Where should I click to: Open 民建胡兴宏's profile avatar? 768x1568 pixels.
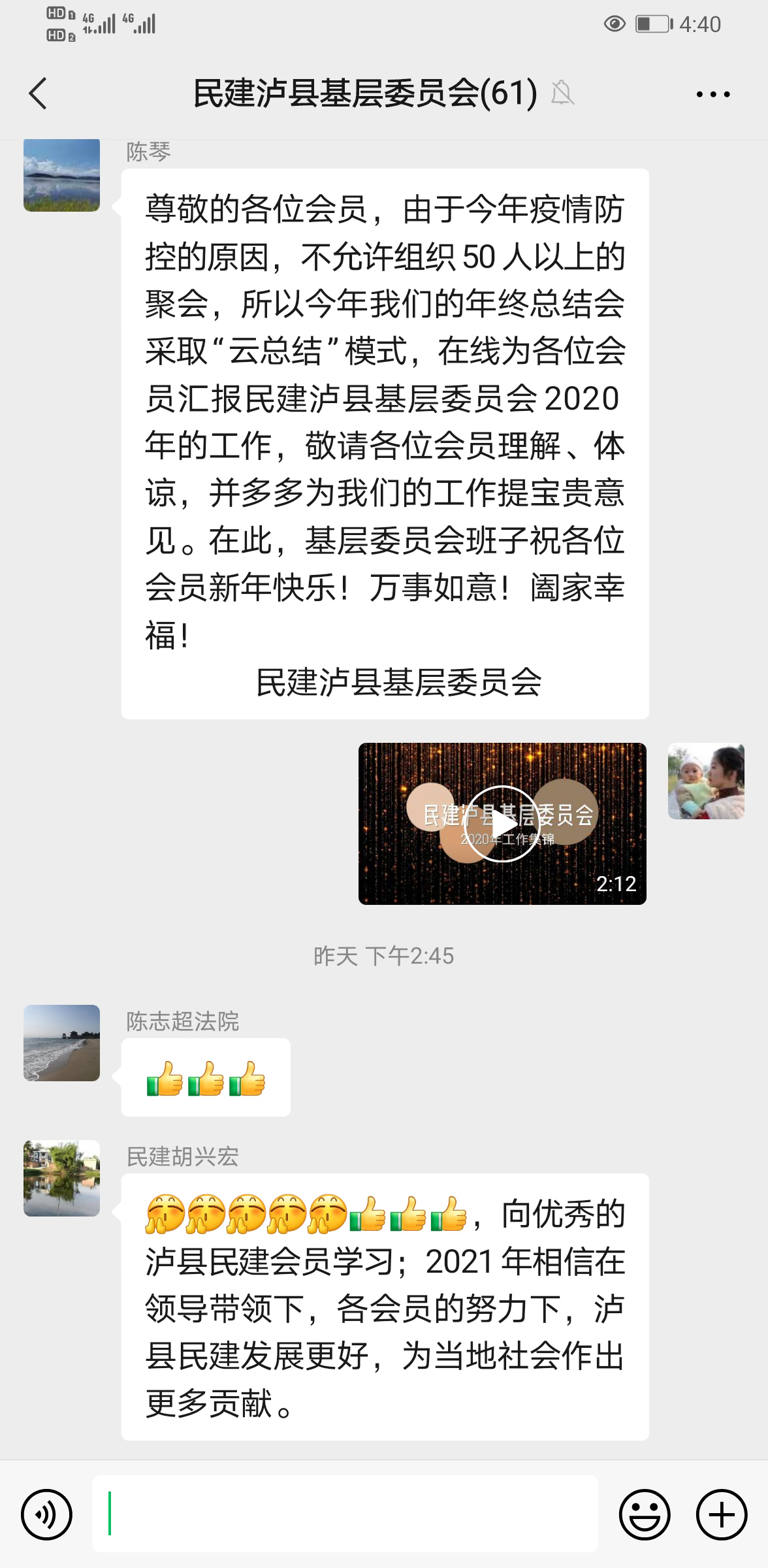[61, 1179]
